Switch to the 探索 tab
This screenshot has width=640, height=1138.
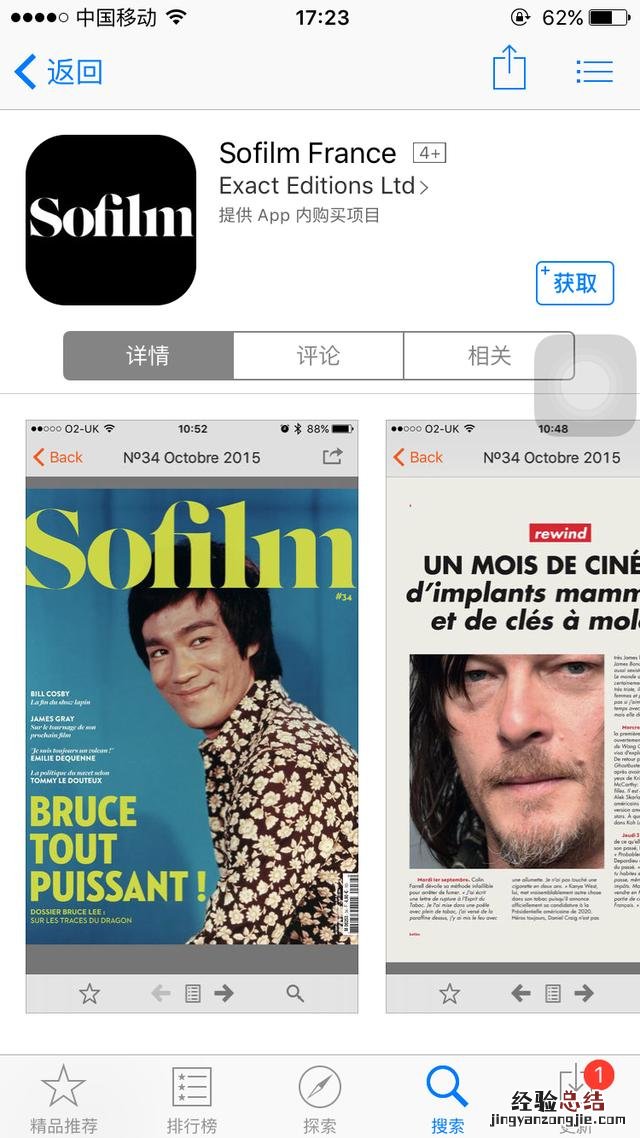pos(320,1098)
